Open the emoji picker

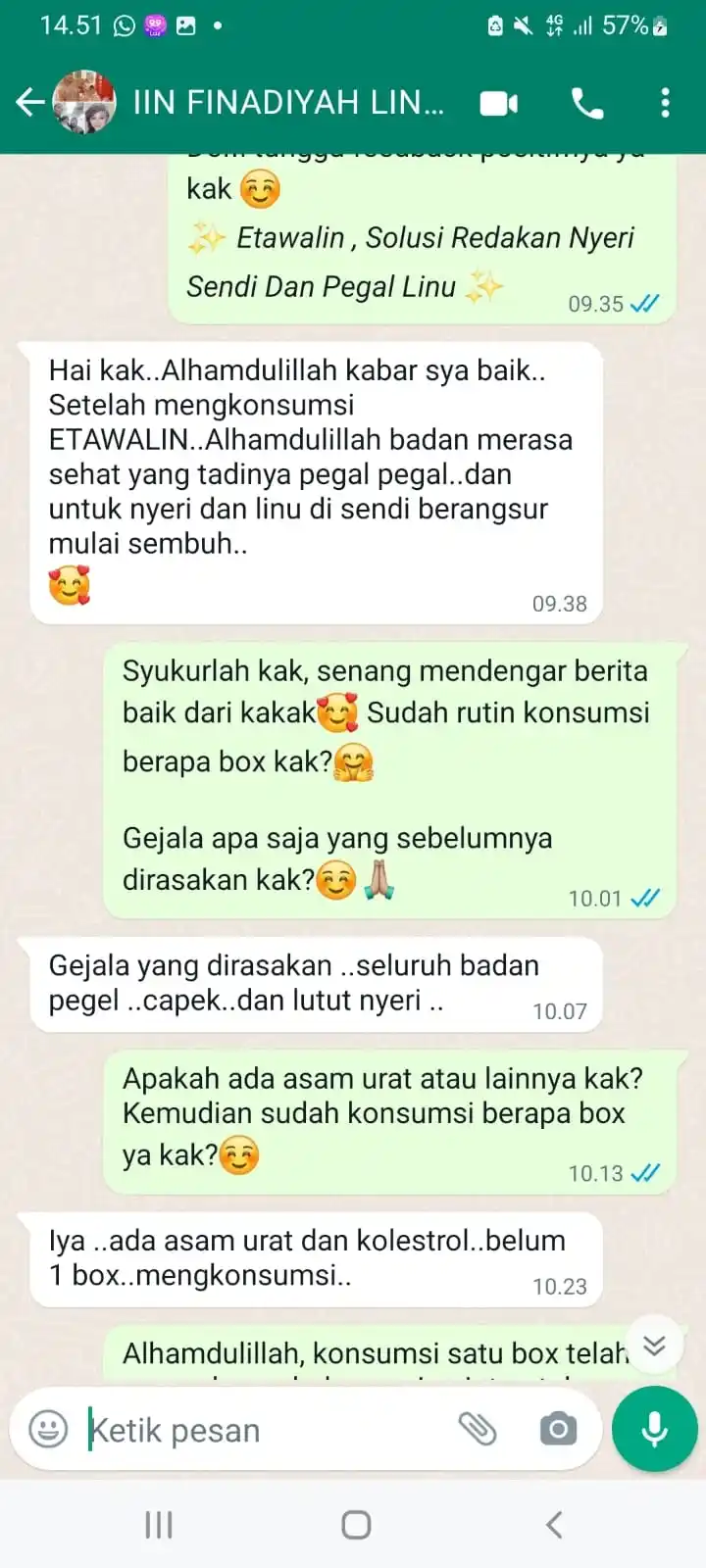[x=48, y=1429]
